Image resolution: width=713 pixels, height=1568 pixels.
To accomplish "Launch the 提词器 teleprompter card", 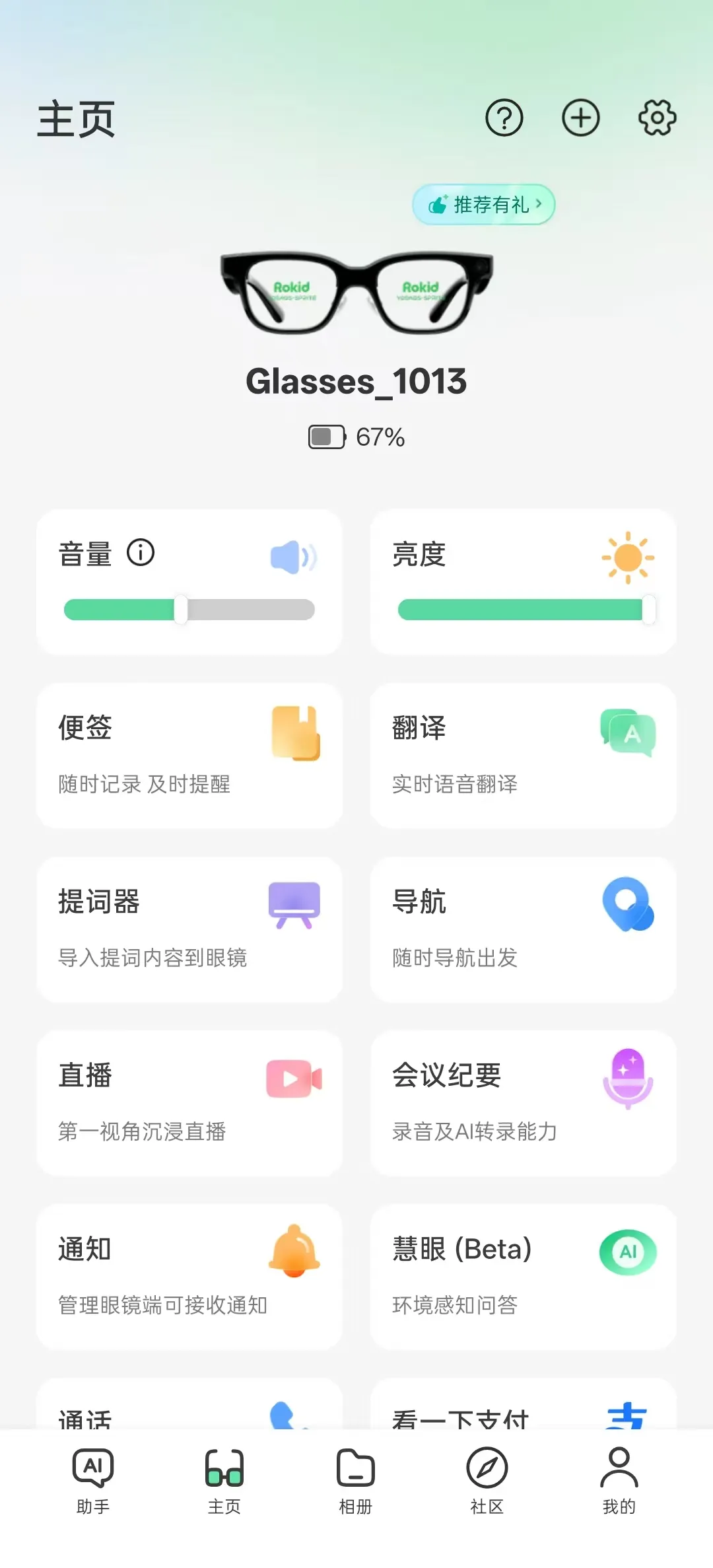I will click(x=189, y=929).
